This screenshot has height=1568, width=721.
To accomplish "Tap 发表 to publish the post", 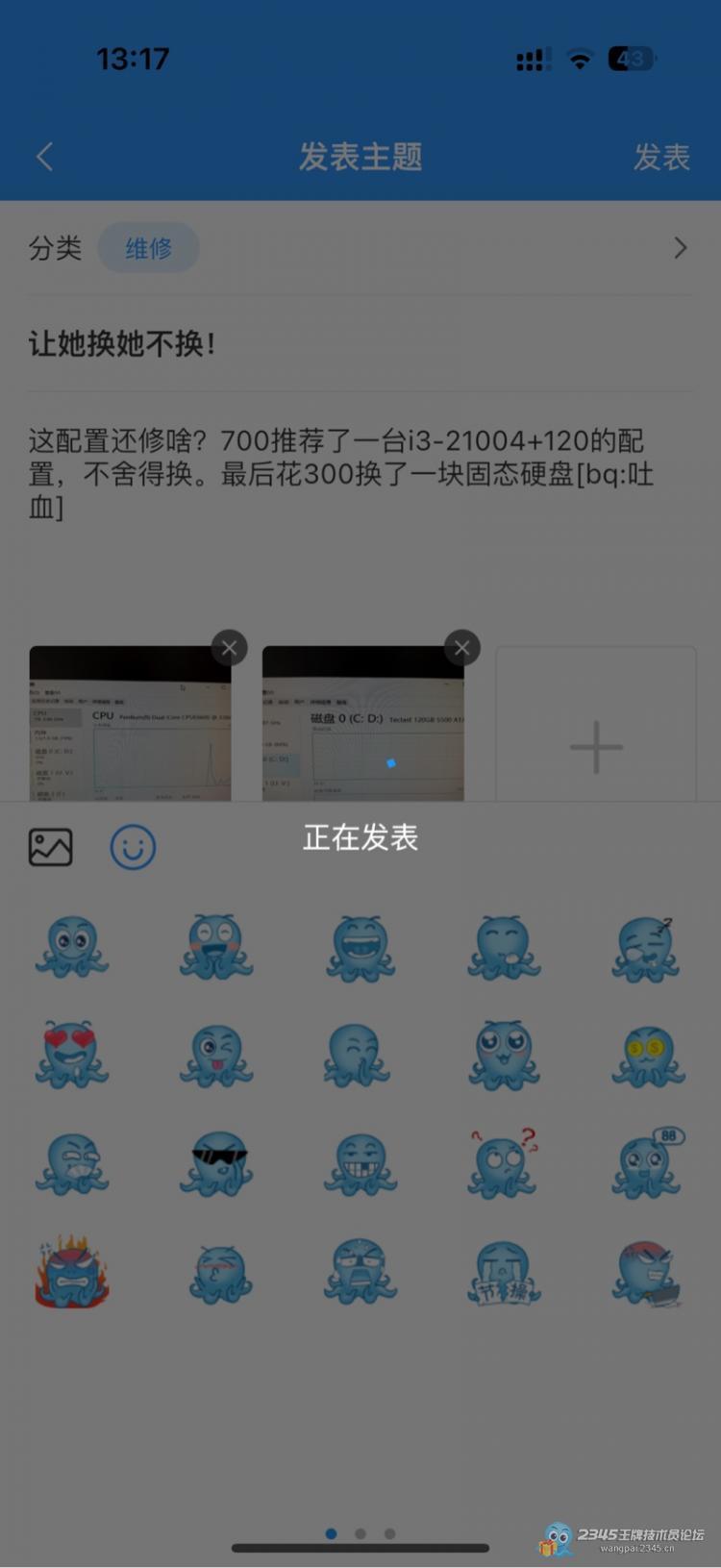I will (661, 157).
